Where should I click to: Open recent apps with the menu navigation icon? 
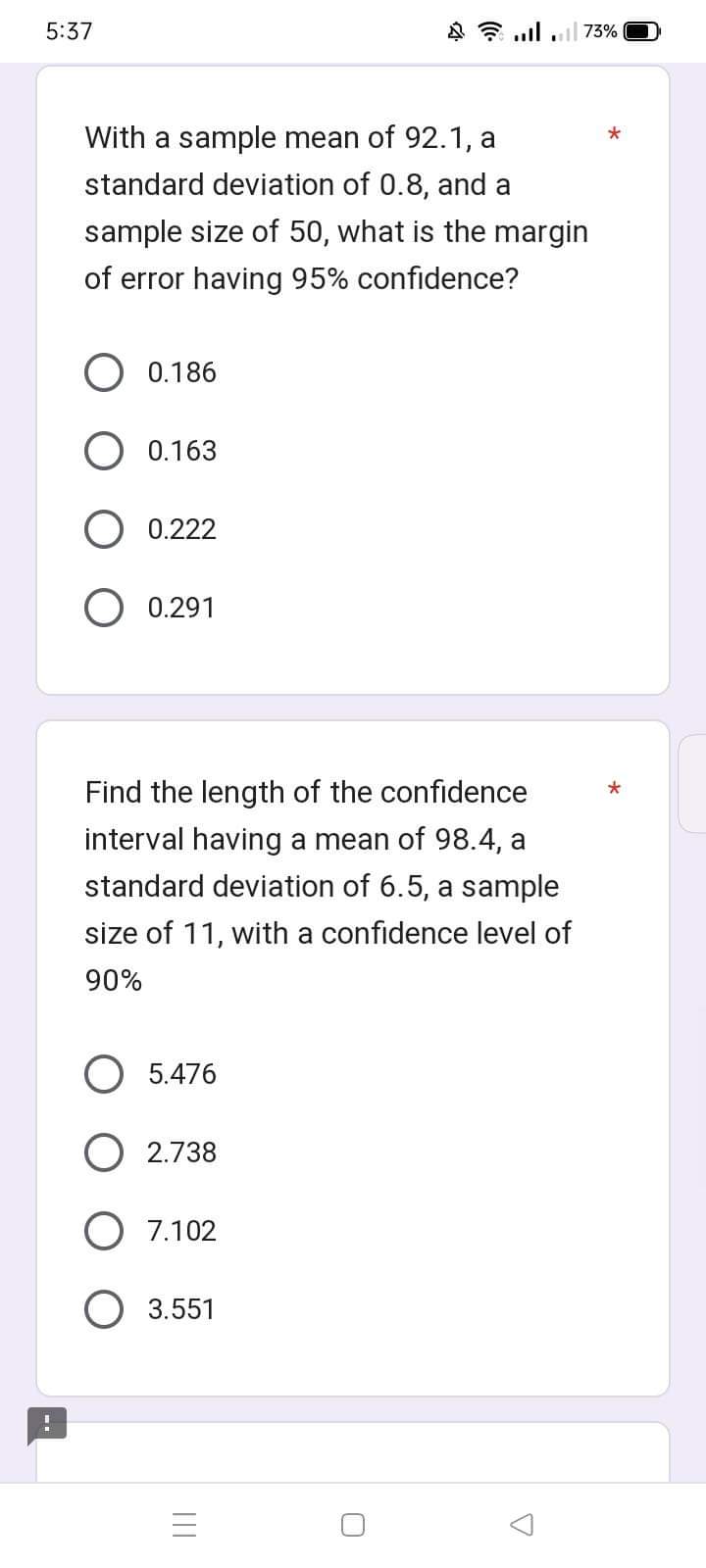(x=183, y=1524)
